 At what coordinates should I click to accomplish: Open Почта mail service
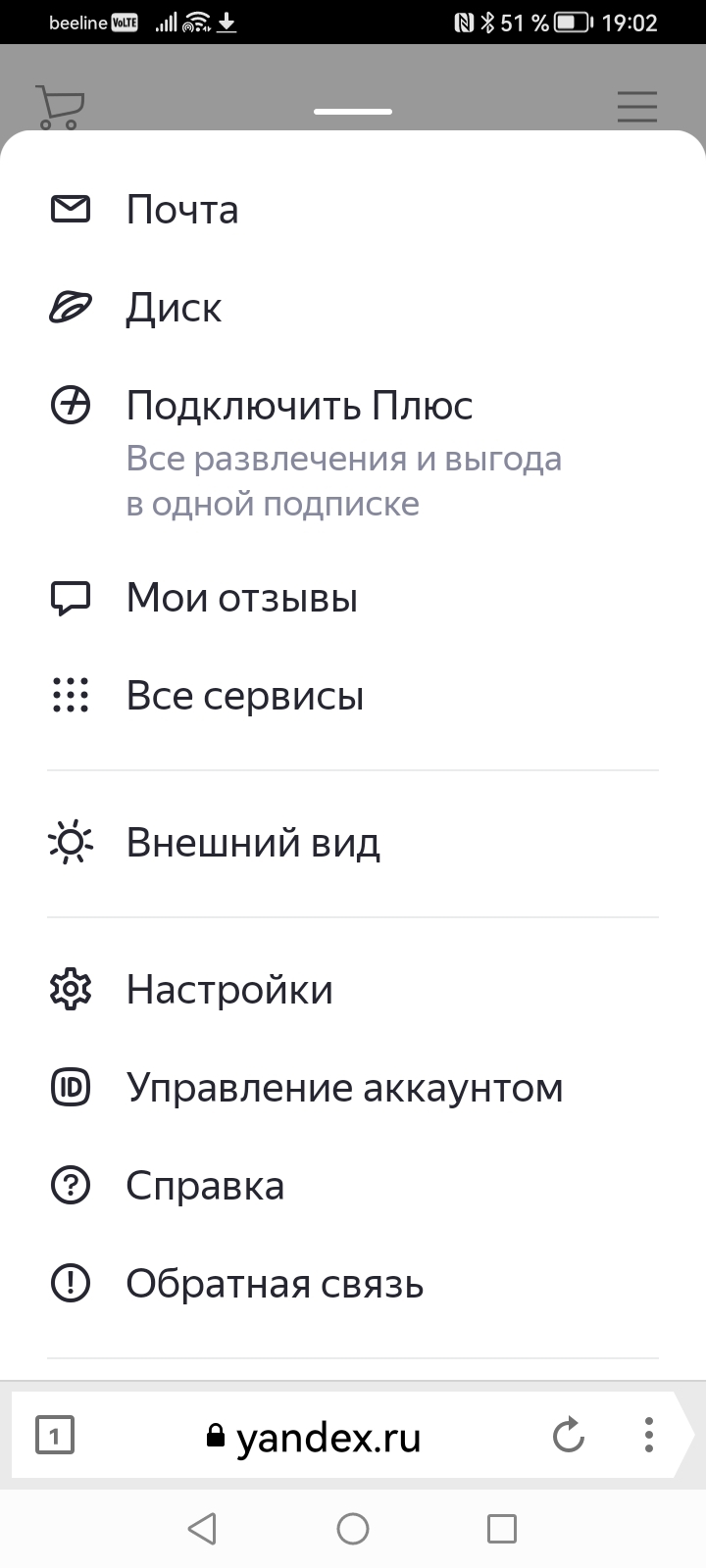coord(182,210)
